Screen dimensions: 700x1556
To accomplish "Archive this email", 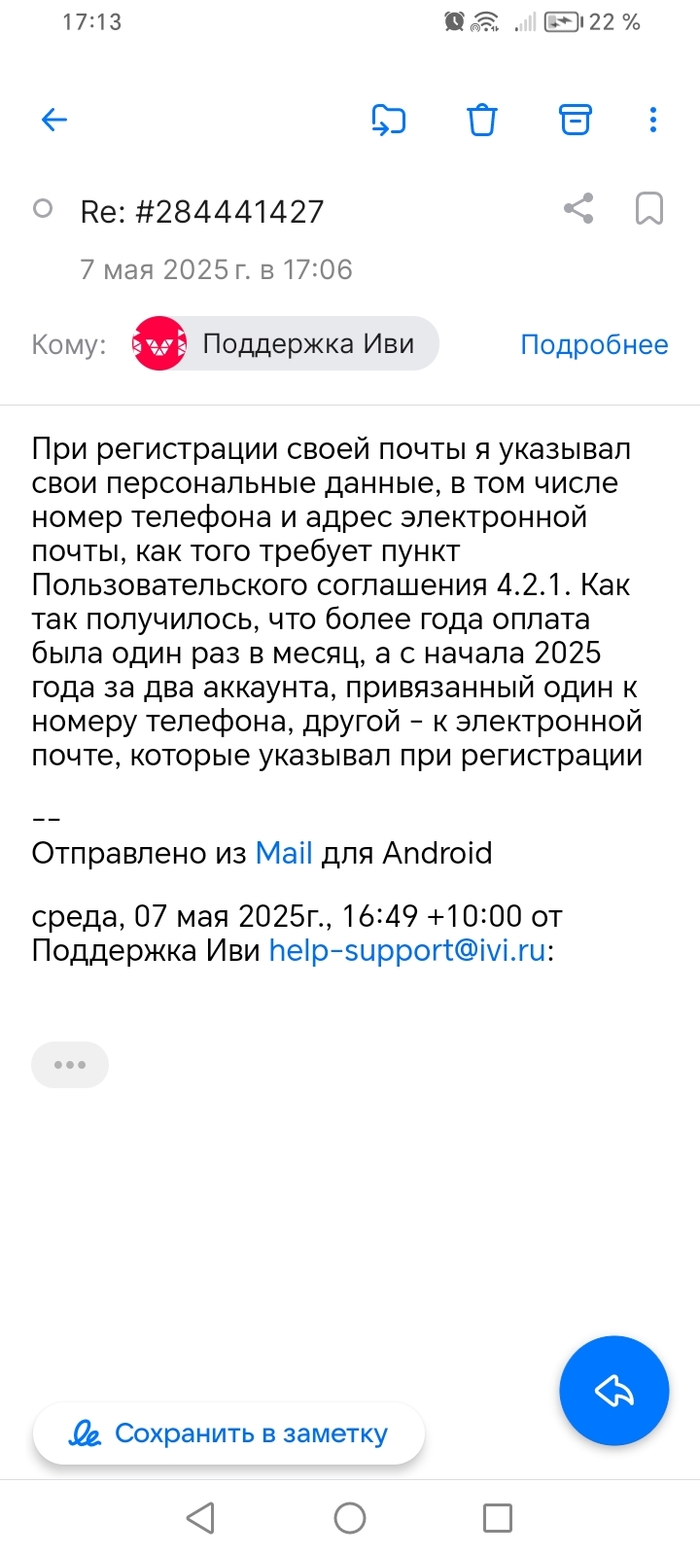I will [573, 120].
